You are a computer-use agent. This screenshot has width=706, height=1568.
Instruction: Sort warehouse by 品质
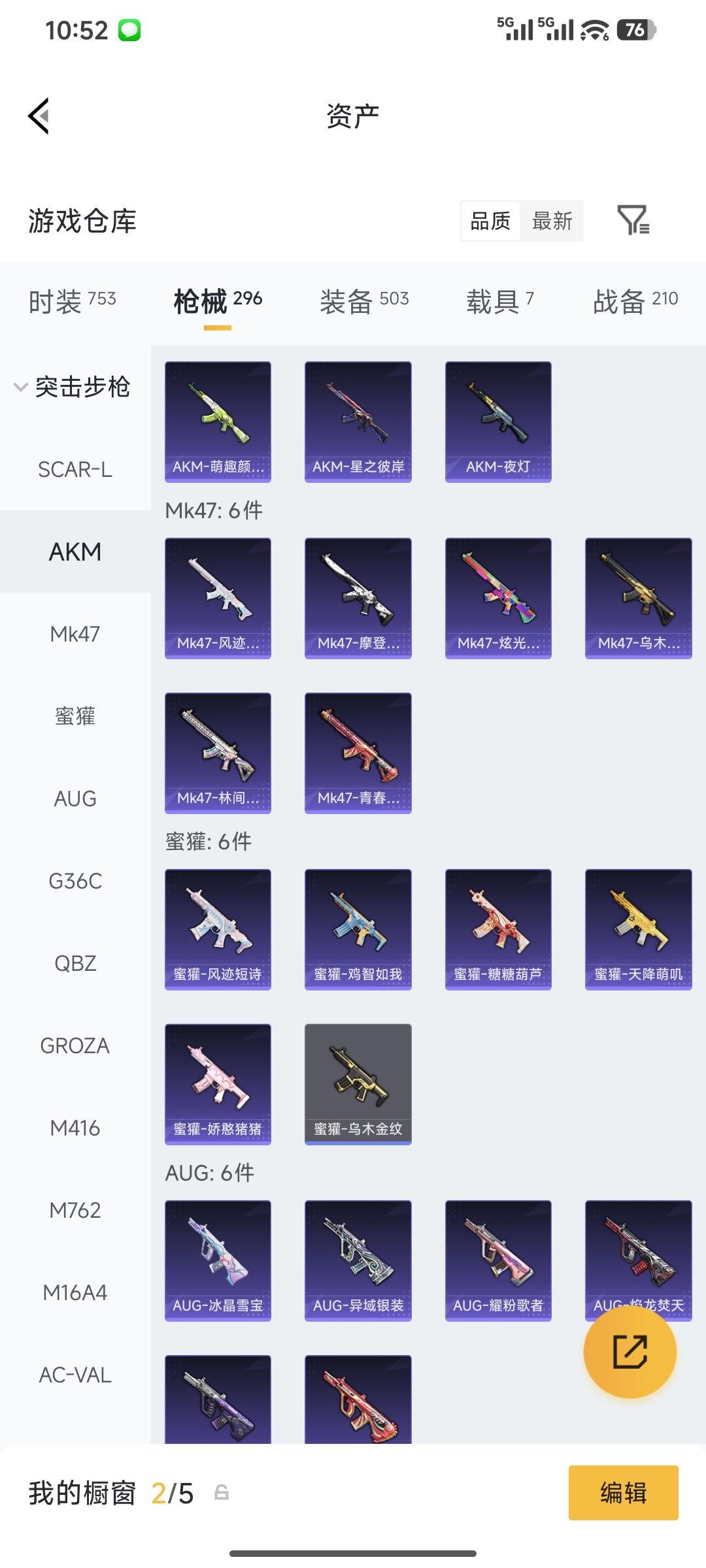(x=490, y=221)
